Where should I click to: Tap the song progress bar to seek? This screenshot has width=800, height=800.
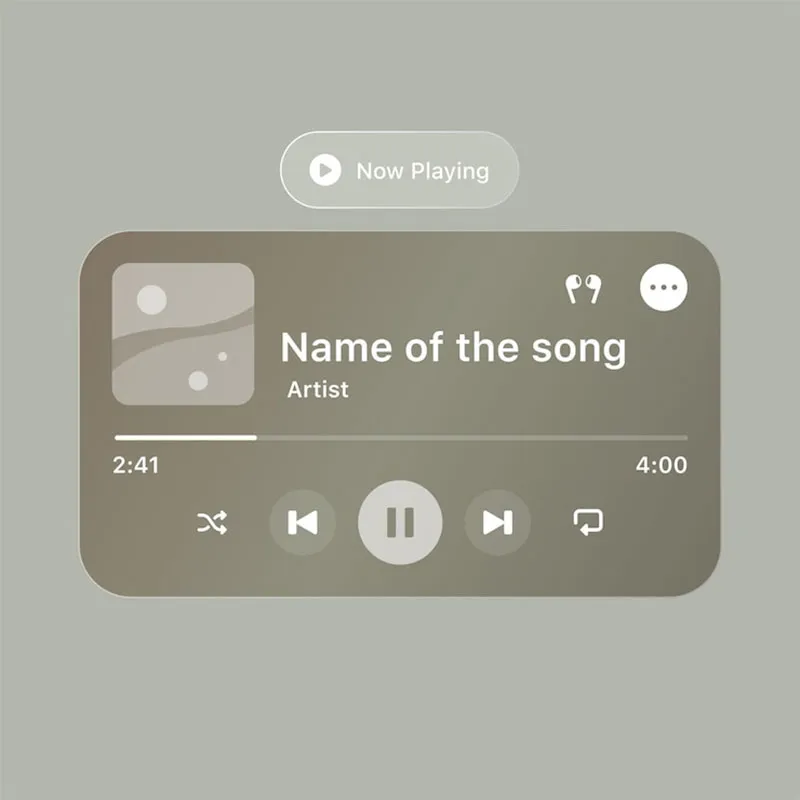tap(400, 438)
